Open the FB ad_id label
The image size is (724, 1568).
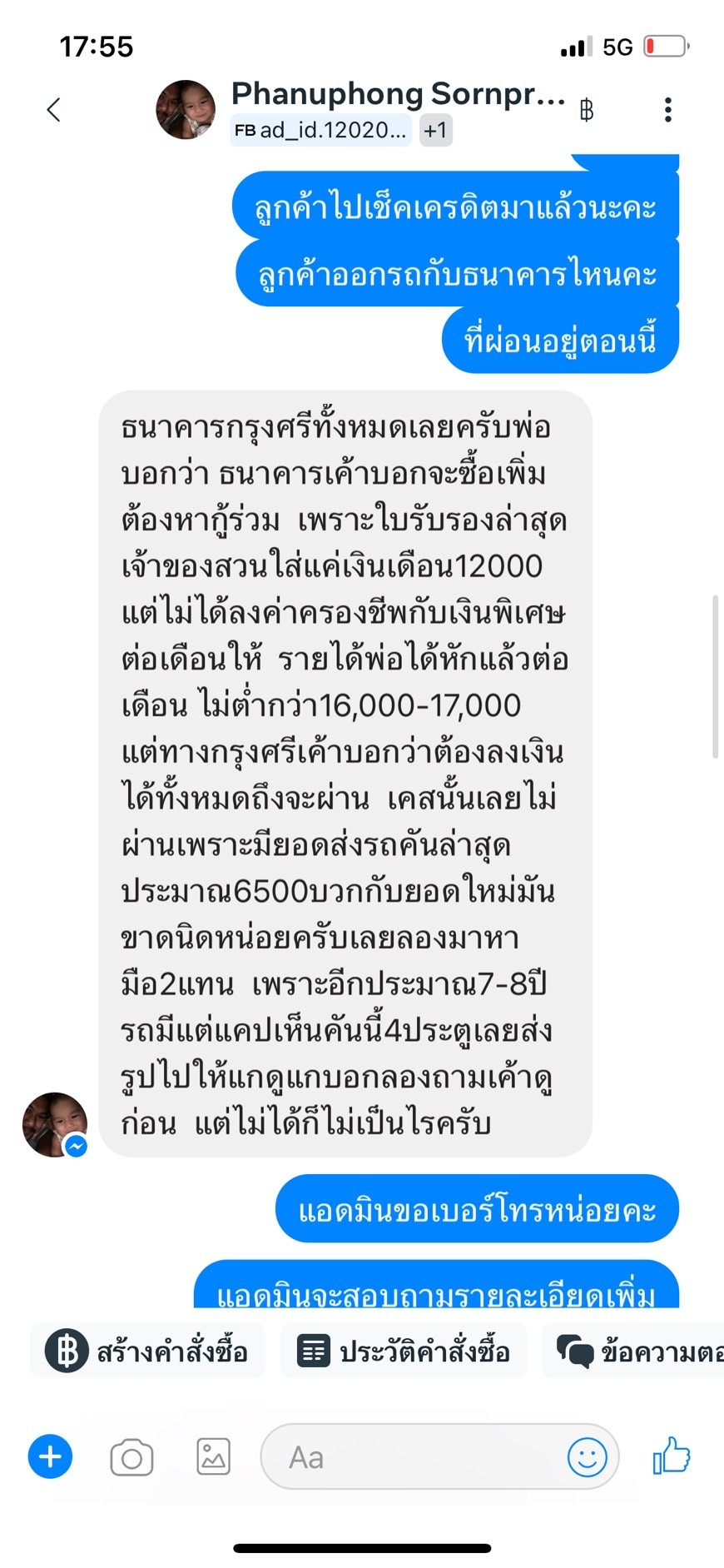[x=320, y=131]
